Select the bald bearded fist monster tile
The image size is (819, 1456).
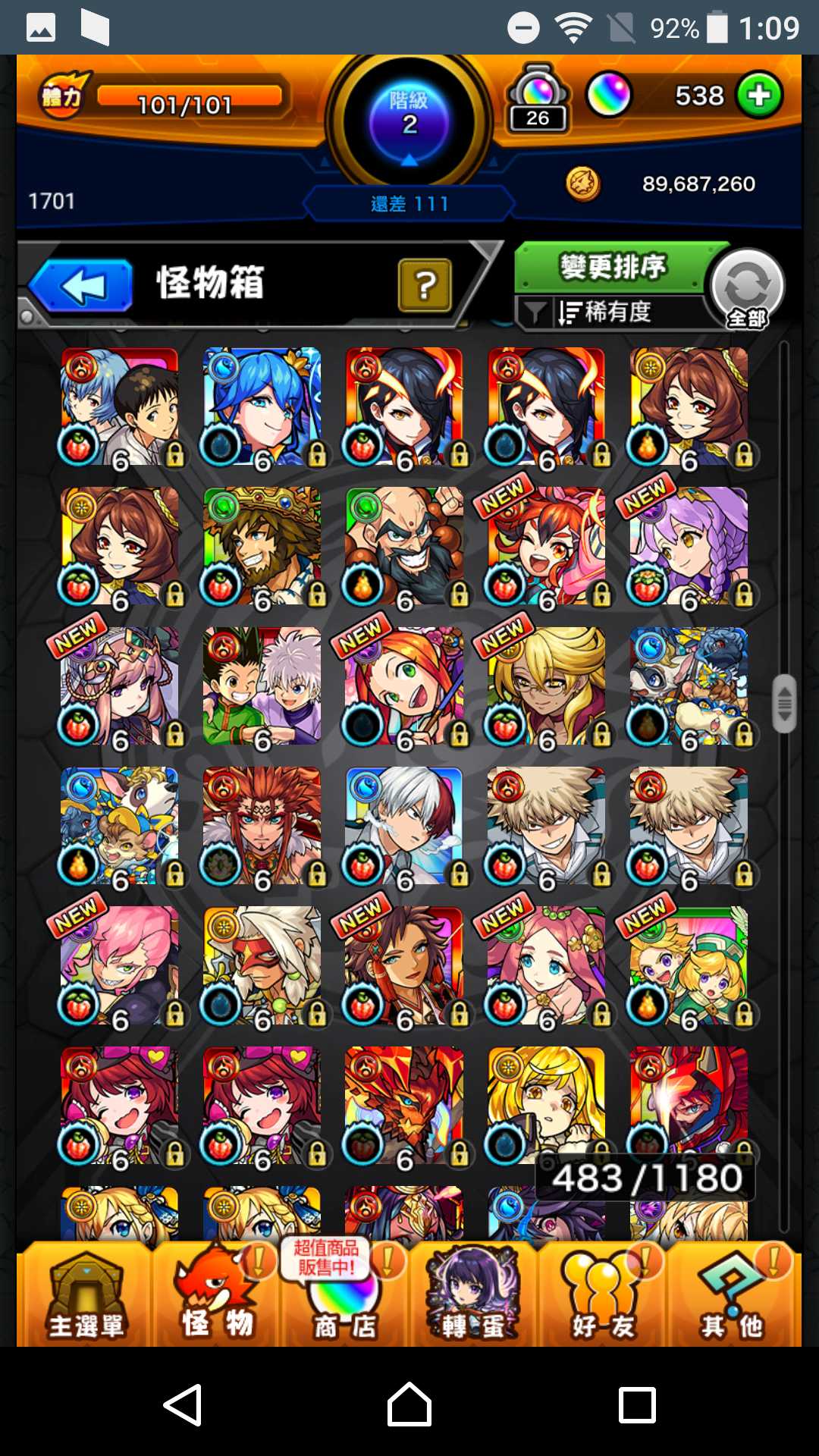click(x=403, y=546)
